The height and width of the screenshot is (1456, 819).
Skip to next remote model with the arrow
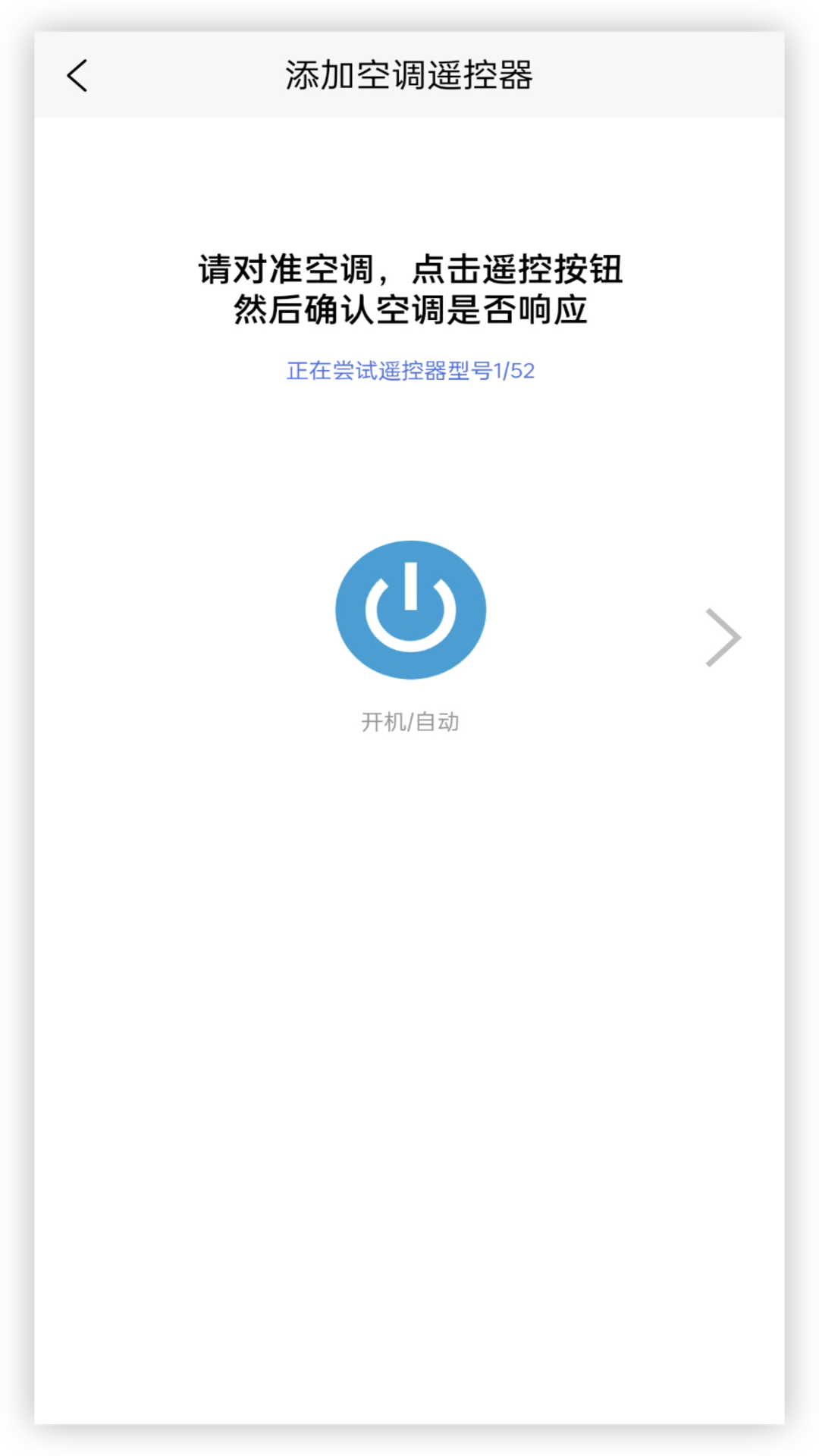pyautogui.click(x=723, y=638)
